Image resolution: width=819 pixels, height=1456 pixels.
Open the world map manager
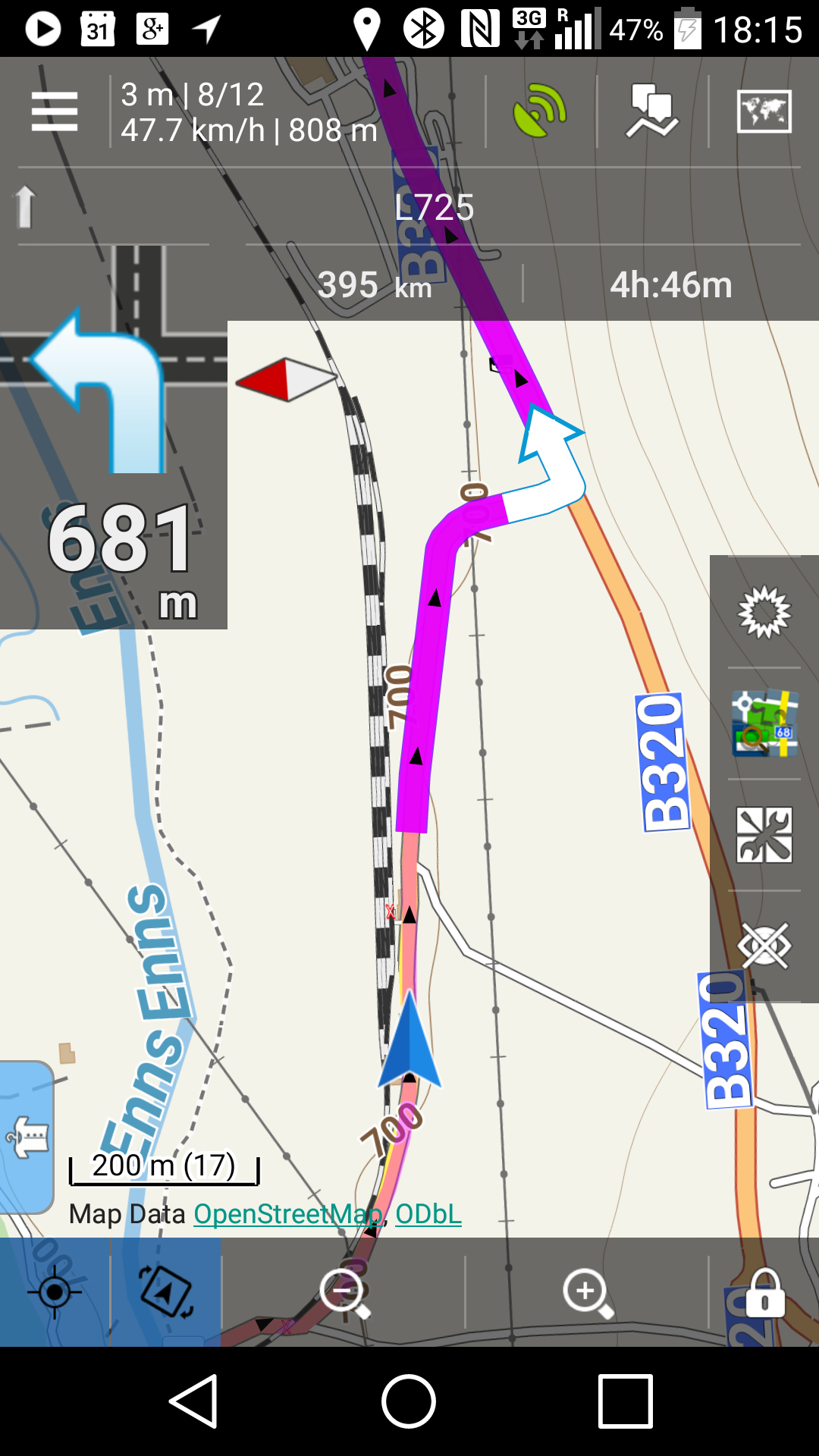coord(764,111)
